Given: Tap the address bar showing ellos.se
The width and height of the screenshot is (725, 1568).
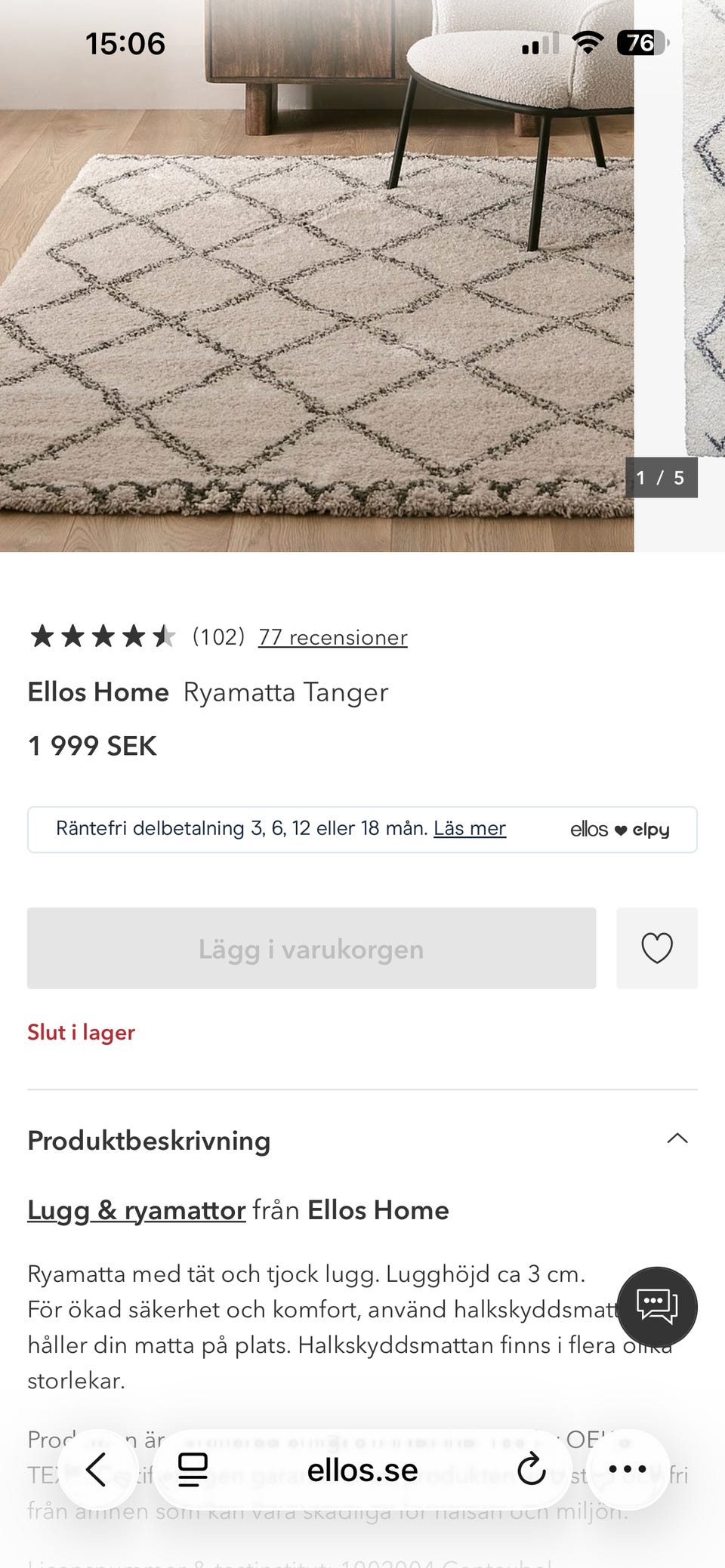Looking at the screenshot, I should [362, 1468].
